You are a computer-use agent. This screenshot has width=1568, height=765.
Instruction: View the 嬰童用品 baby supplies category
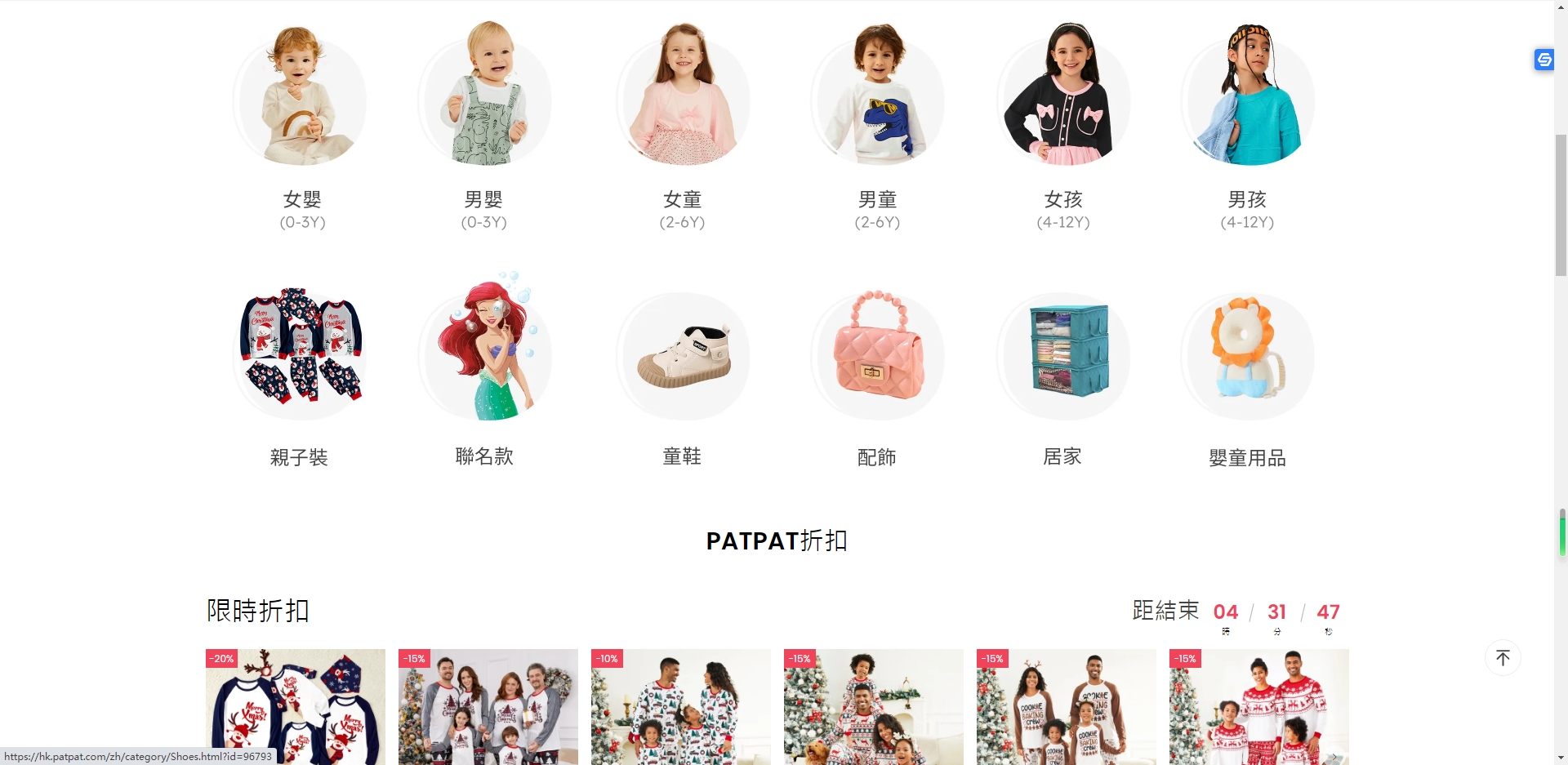click(x=1247, y=356)
